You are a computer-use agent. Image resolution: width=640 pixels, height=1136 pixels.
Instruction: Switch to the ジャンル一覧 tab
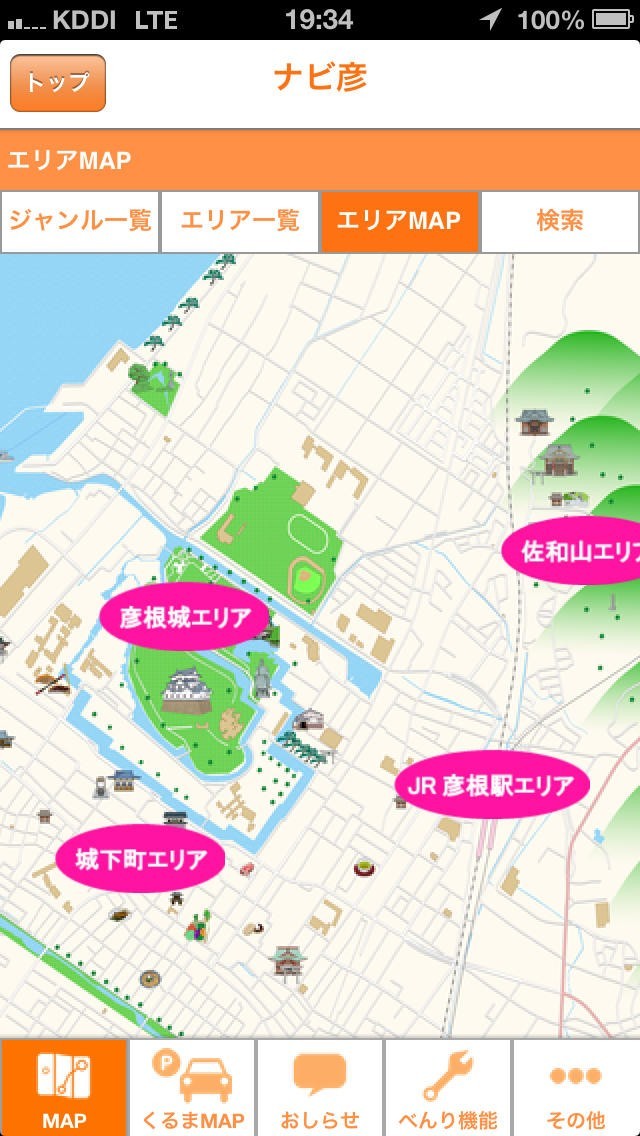tap(80, 221)
